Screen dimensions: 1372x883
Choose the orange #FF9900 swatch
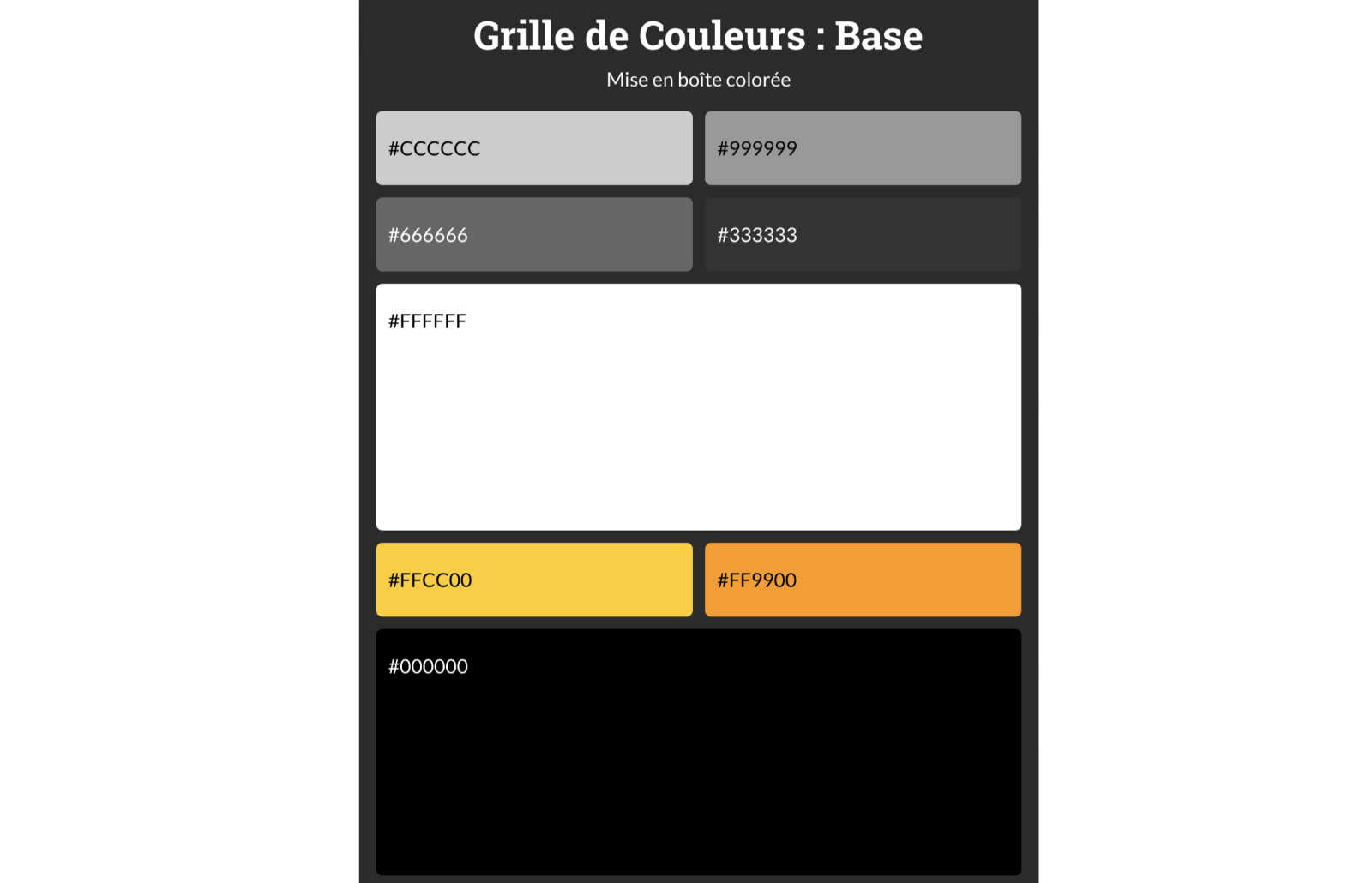click(863, 580)
